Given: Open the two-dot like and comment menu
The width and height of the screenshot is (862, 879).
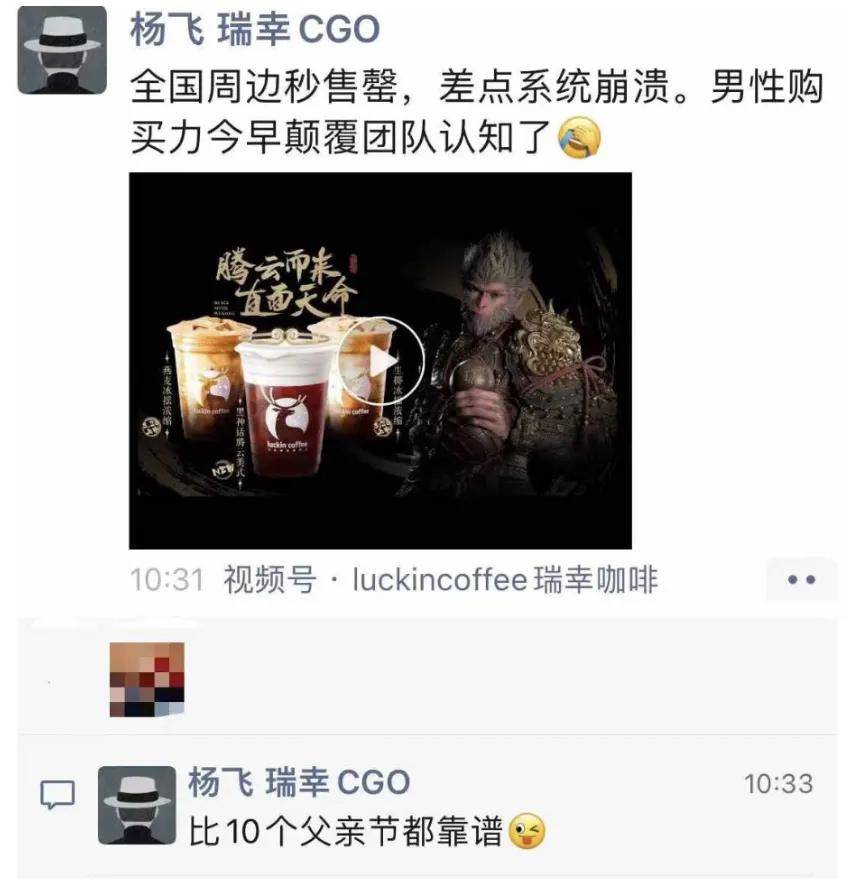Looking at the screenshot, I should [x=801, y=580].
